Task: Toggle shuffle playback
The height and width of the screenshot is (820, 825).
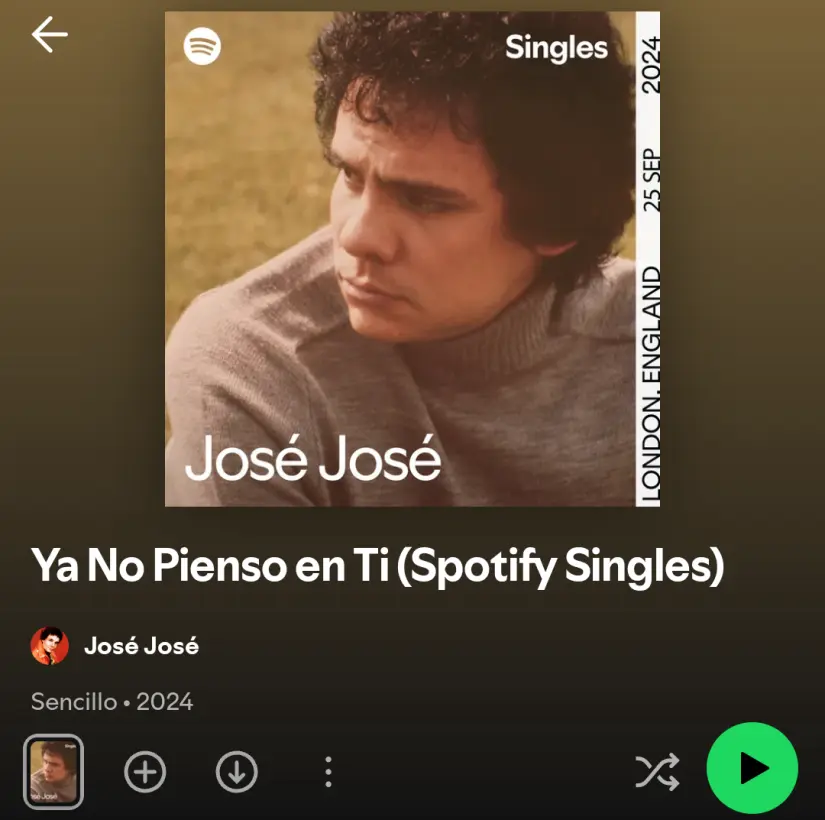Action: click(657, 770)
